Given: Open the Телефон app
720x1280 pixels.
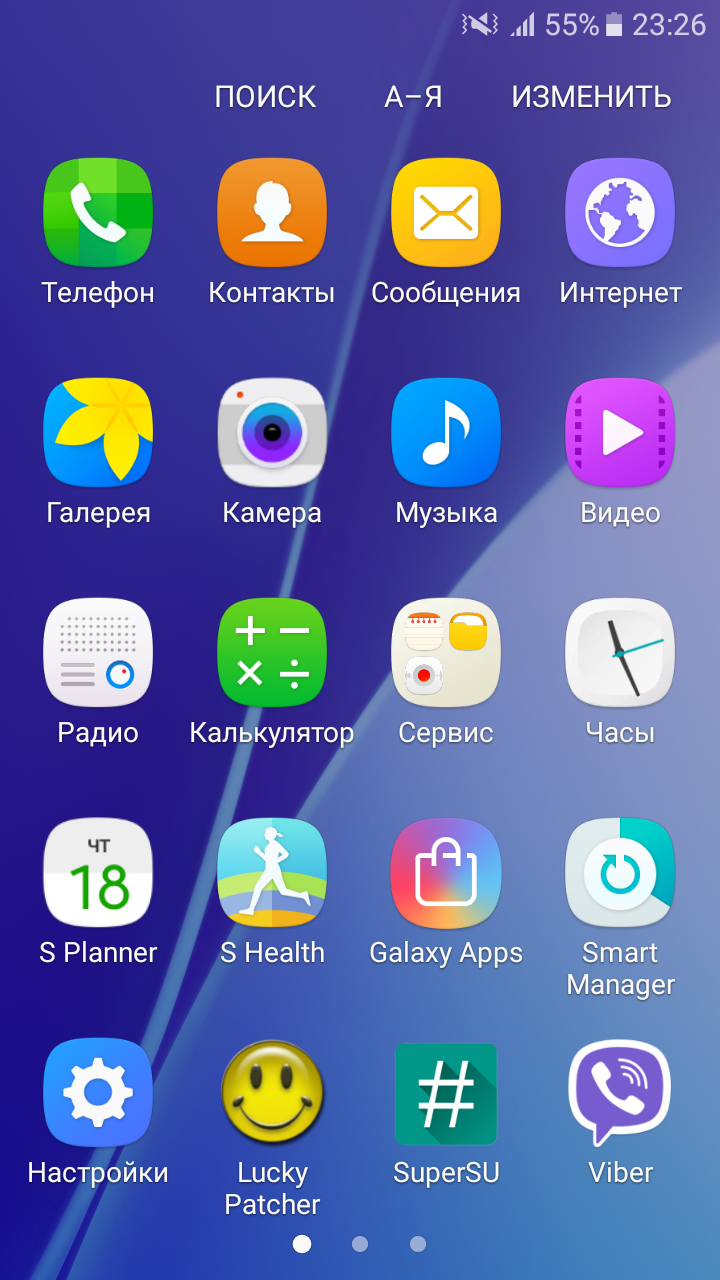Looking at the screenshot, I should click(x=98, y=213).
